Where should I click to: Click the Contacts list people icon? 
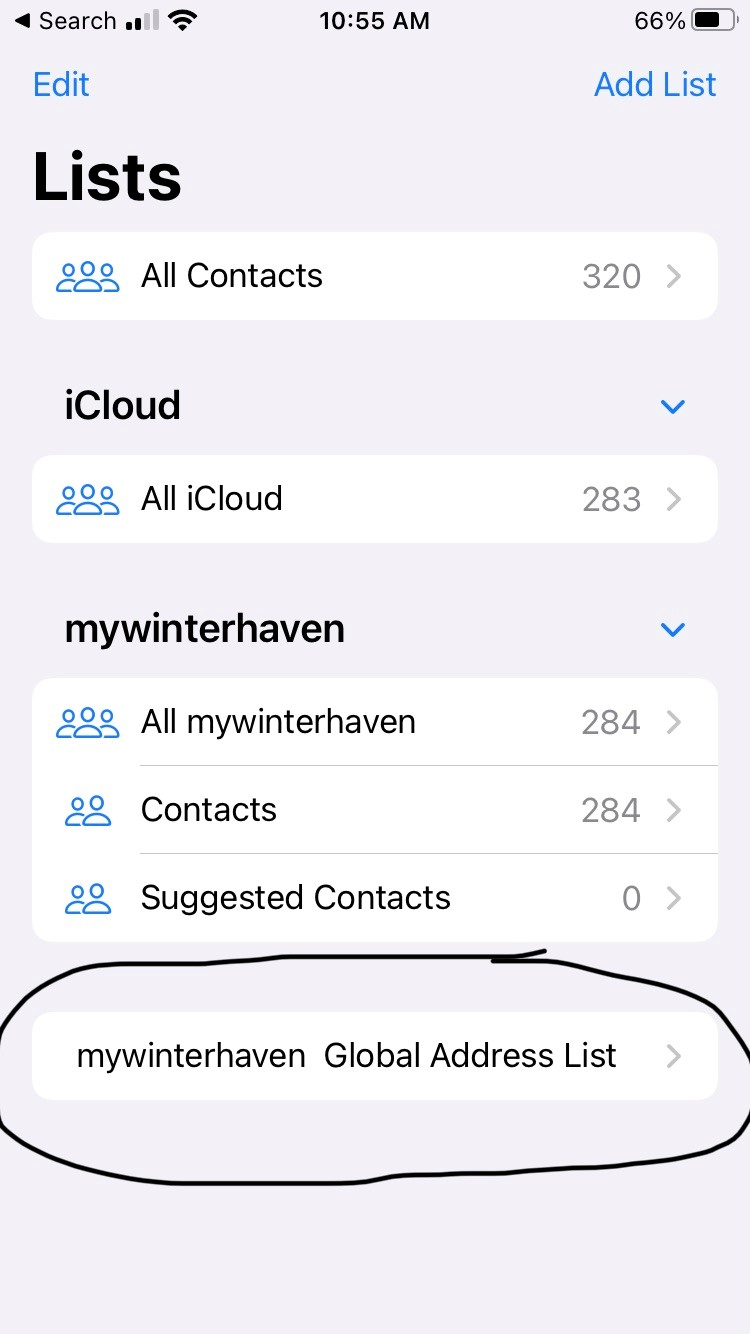click(88, 810)
